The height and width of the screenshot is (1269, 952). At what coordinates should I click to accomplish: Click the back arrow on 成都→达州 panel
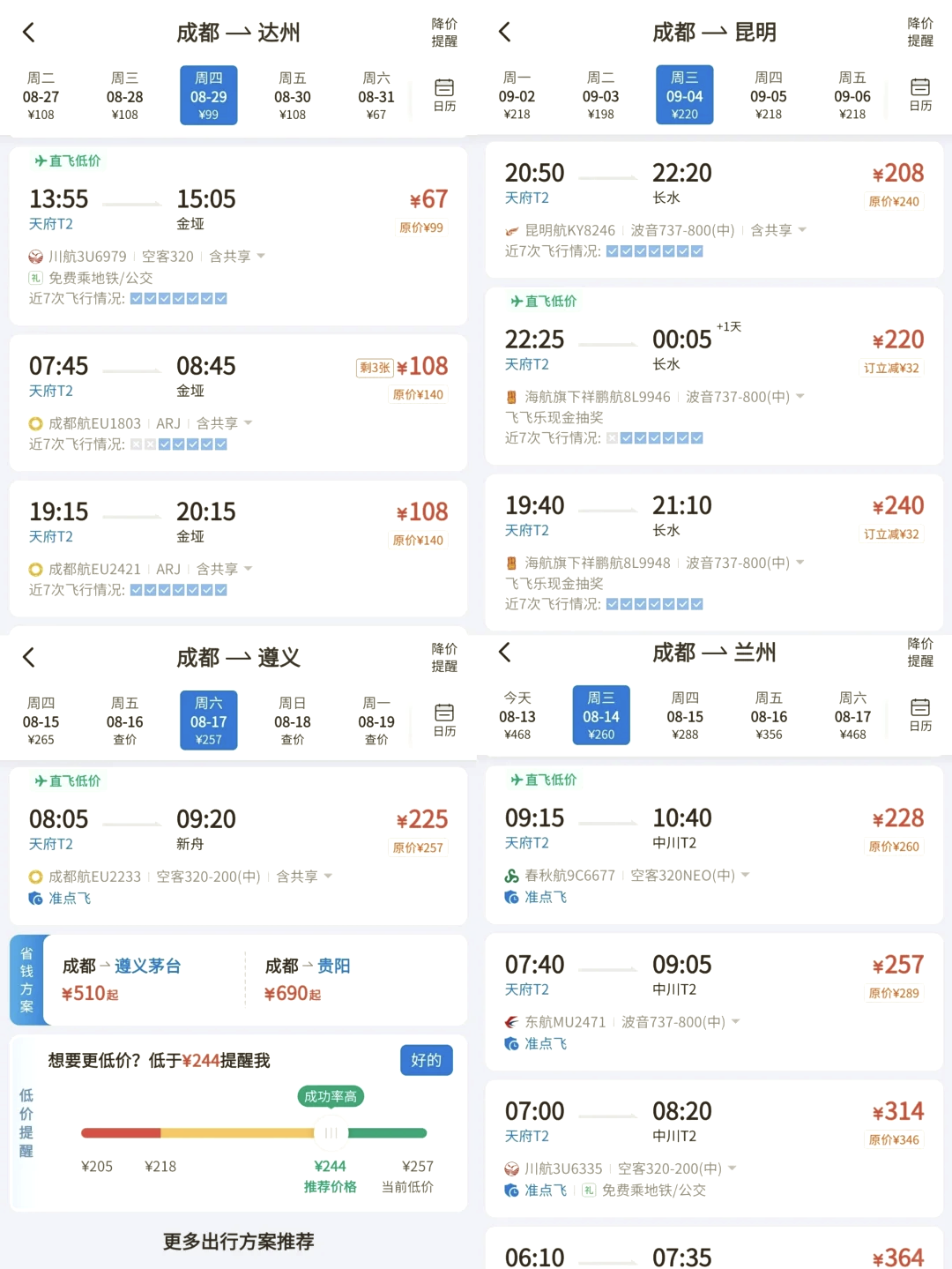point(28,32)
